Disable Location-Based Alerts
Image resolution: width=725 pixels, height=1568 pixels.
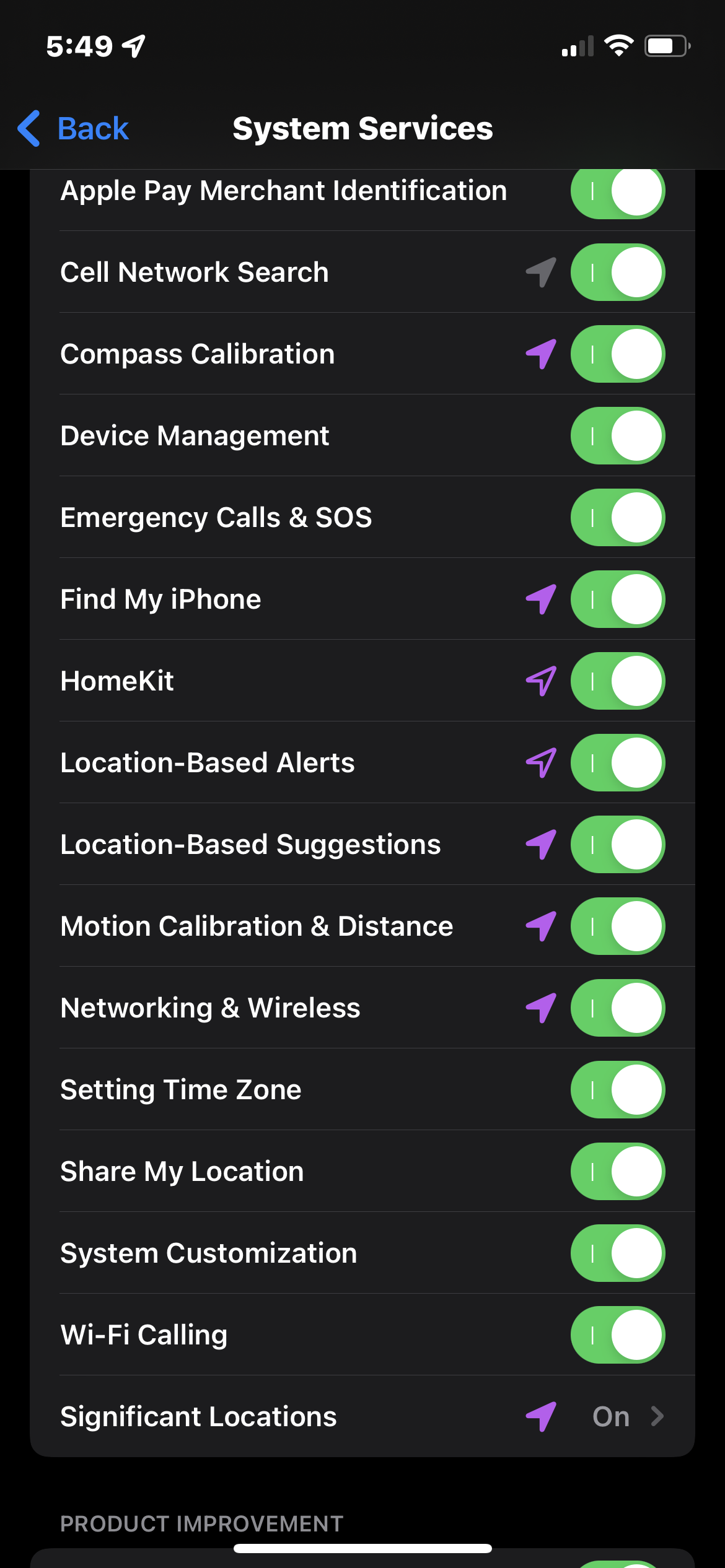(x=617, y=763)
